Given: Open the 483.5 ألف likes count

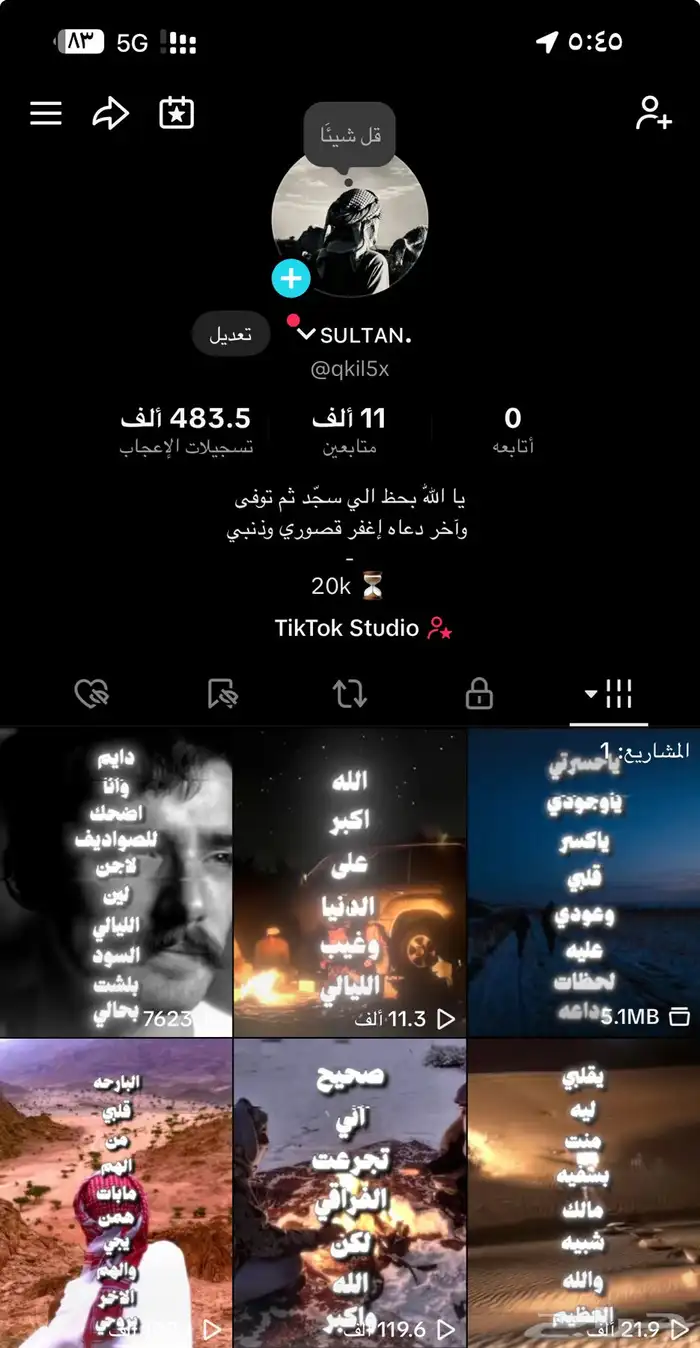Looking at the screenshot, I should pyautogui.click(x=186, y=430).
